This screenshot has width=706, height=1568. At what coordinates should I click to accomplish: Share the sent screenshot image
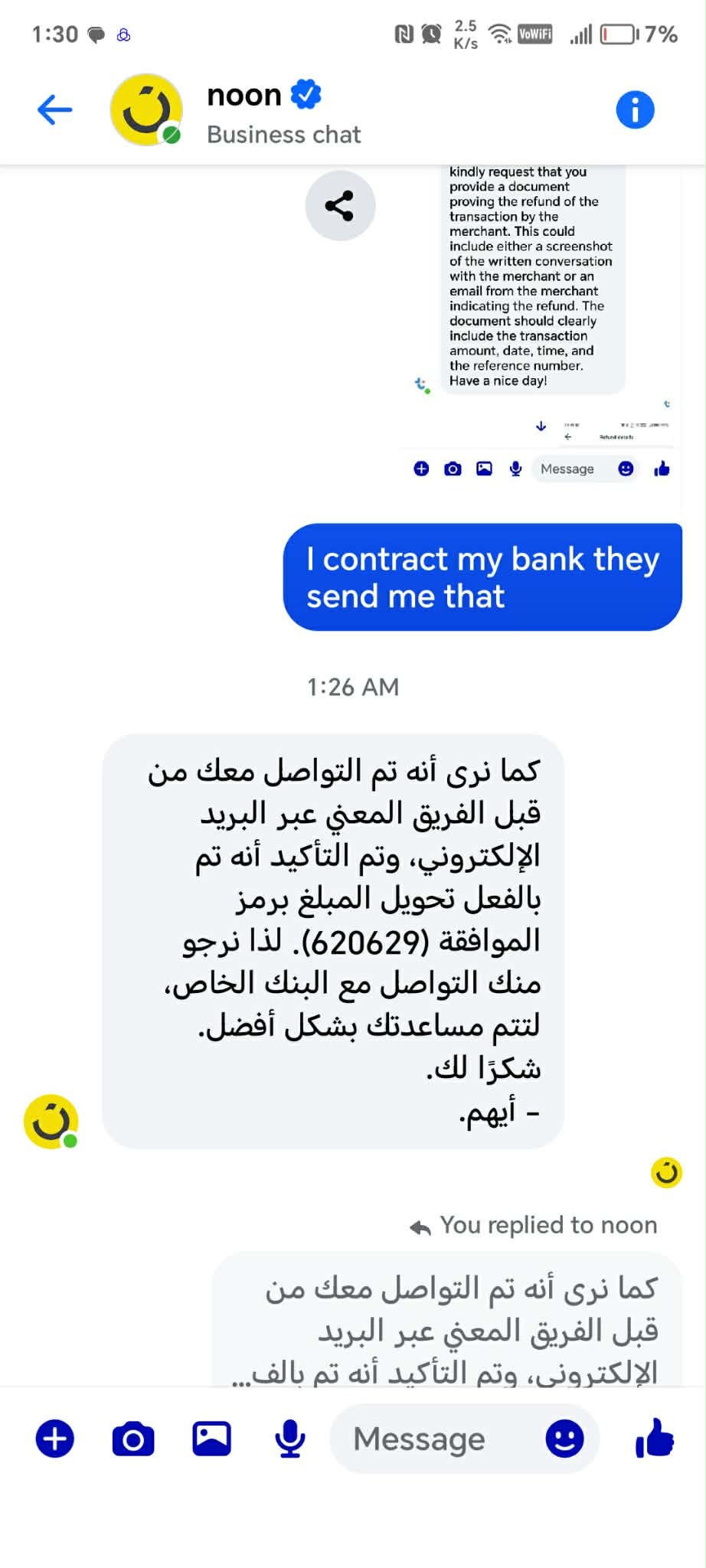point(339,206)
